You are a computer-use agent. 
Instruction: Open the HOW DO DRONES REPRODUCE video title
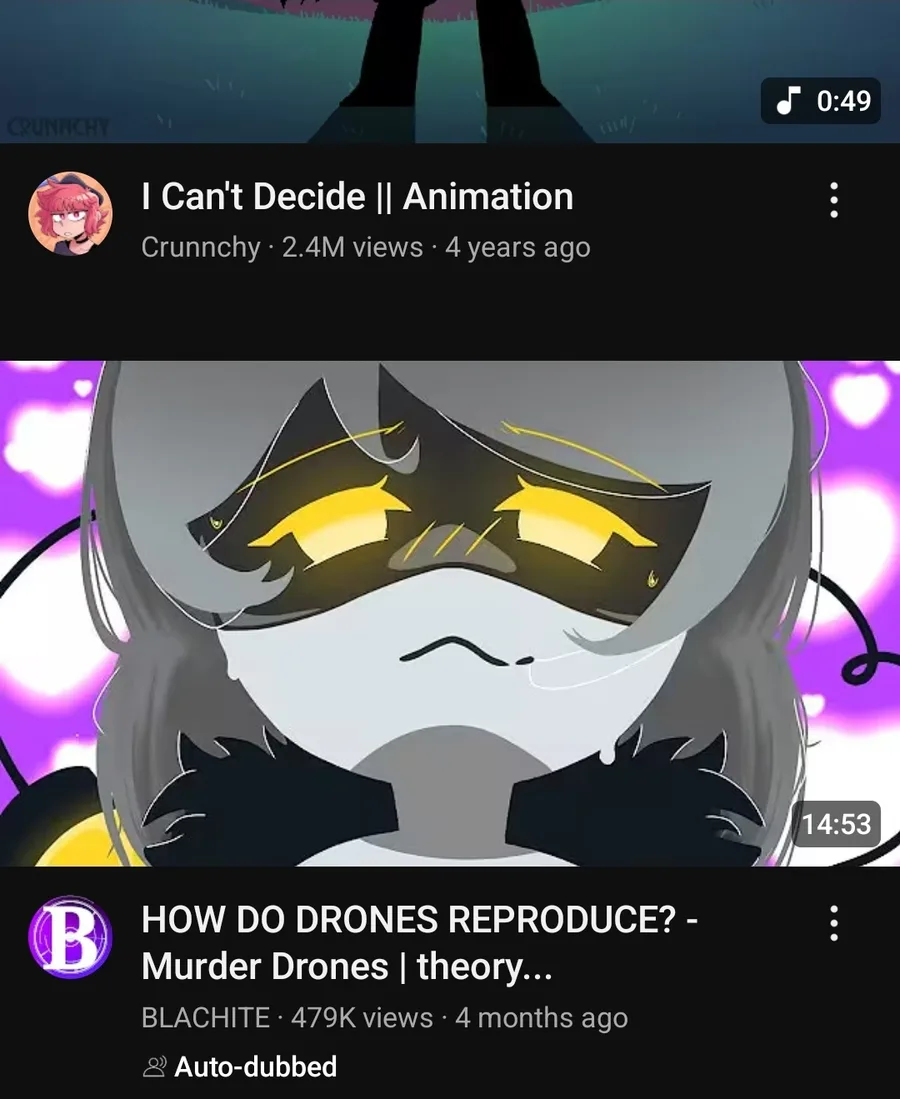click(419, 941)
